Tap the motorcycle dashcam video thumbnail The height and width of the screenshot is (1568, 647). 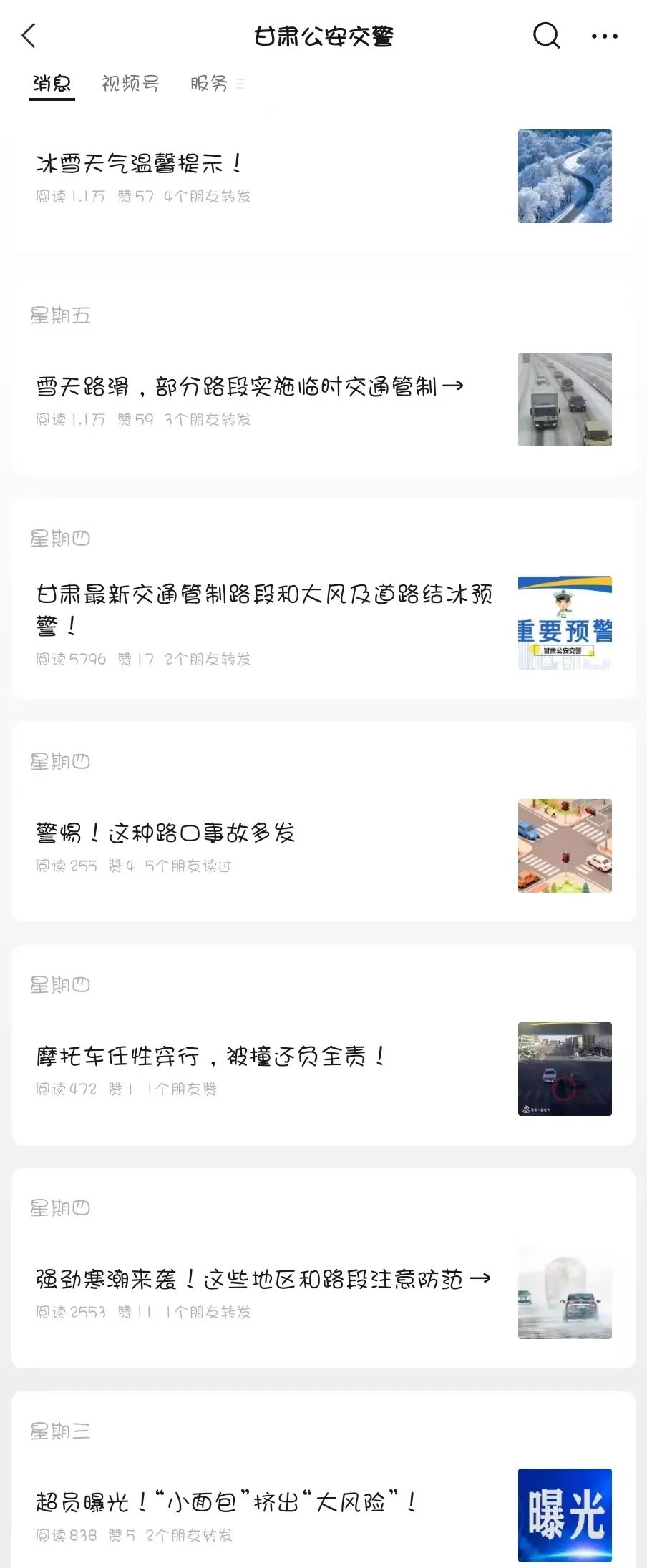(564, 1068)
